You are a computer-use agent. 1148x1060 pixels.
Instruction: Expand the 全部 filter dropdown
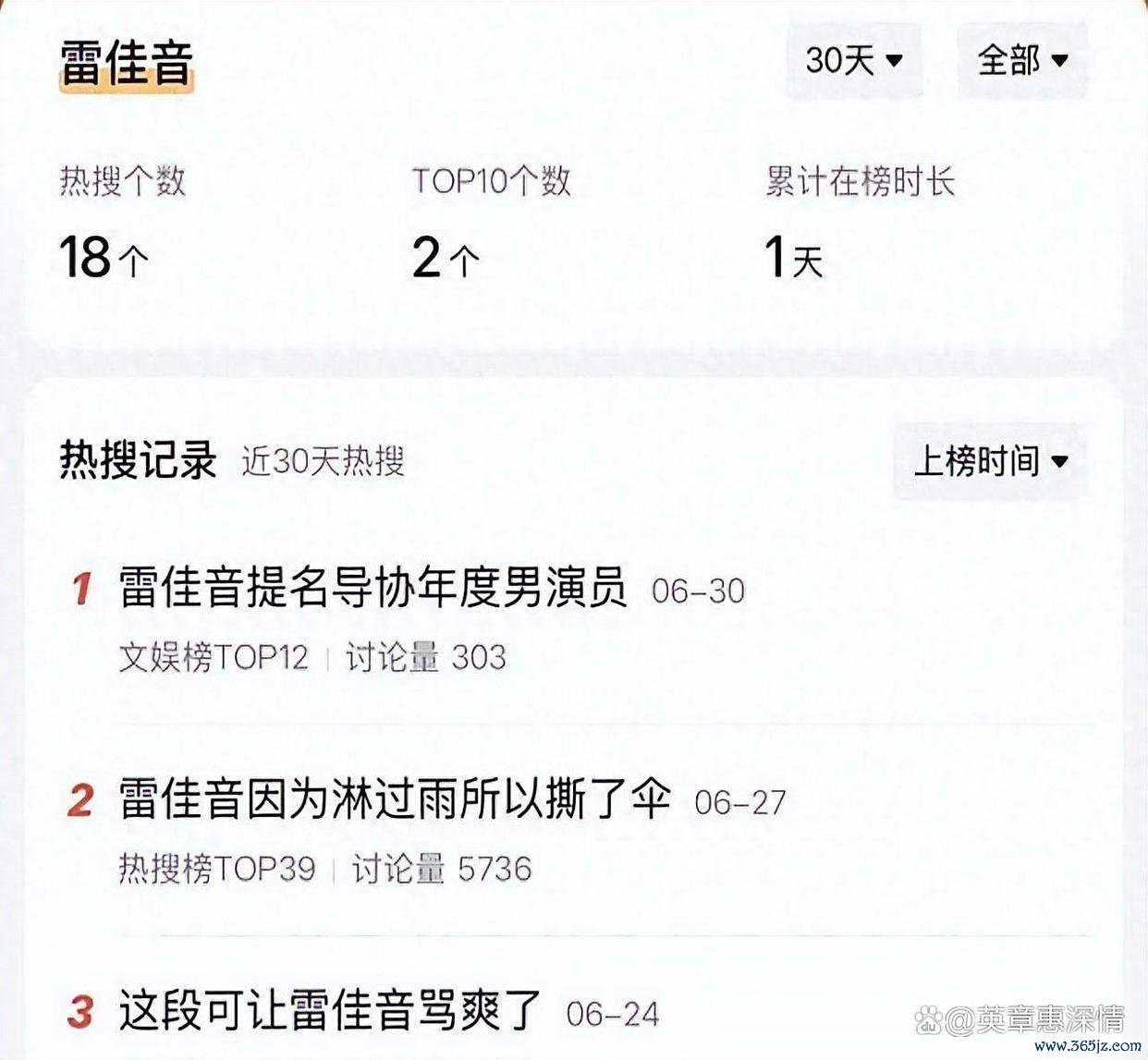point(1022,61)
